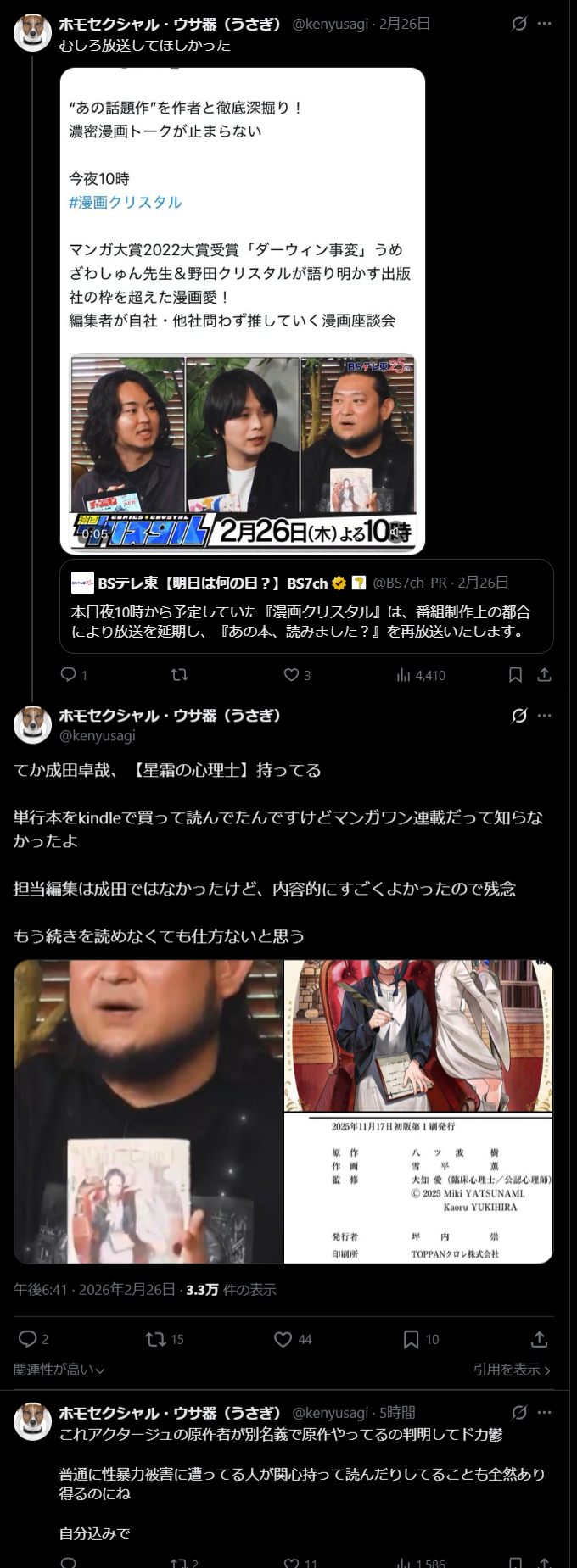Open the photo of the man holding a book
577x1568 pixels.
[x=148, y=1111]
